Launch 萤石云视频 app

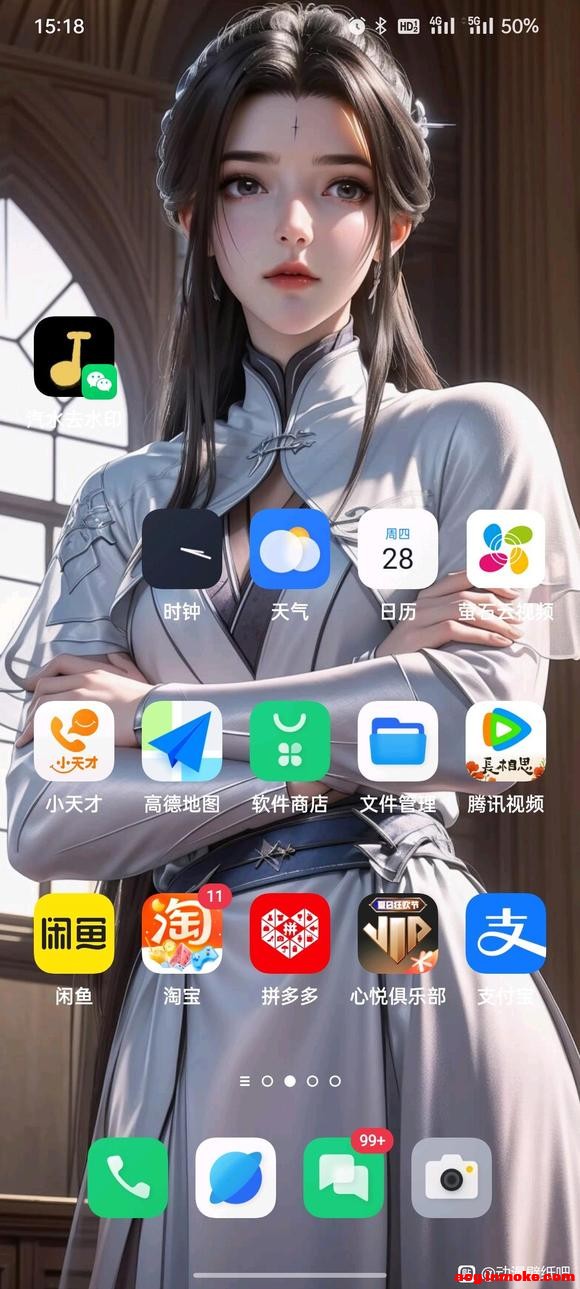click(x=506, y=549)
